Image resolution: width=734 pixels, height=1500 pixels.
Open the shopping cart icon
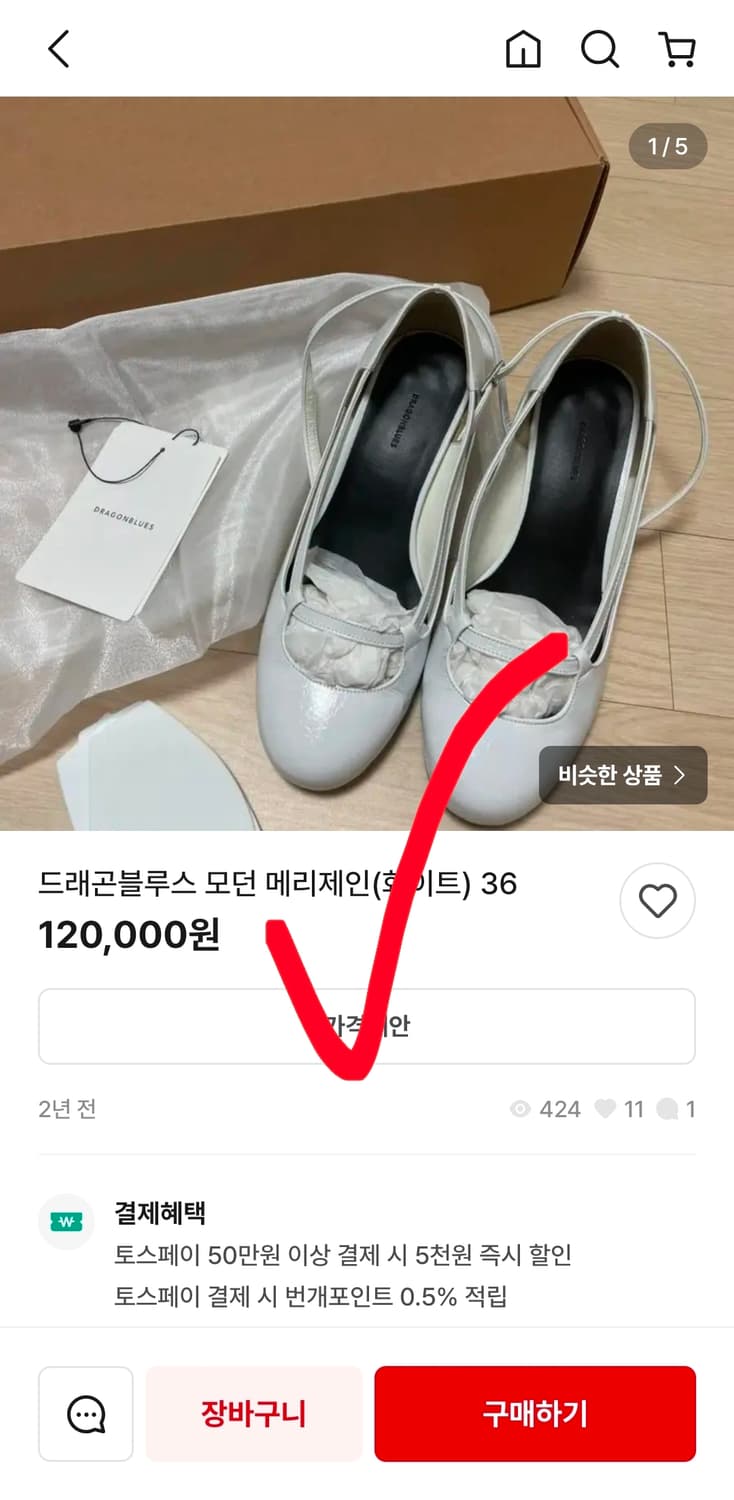[x=677, y=47]
